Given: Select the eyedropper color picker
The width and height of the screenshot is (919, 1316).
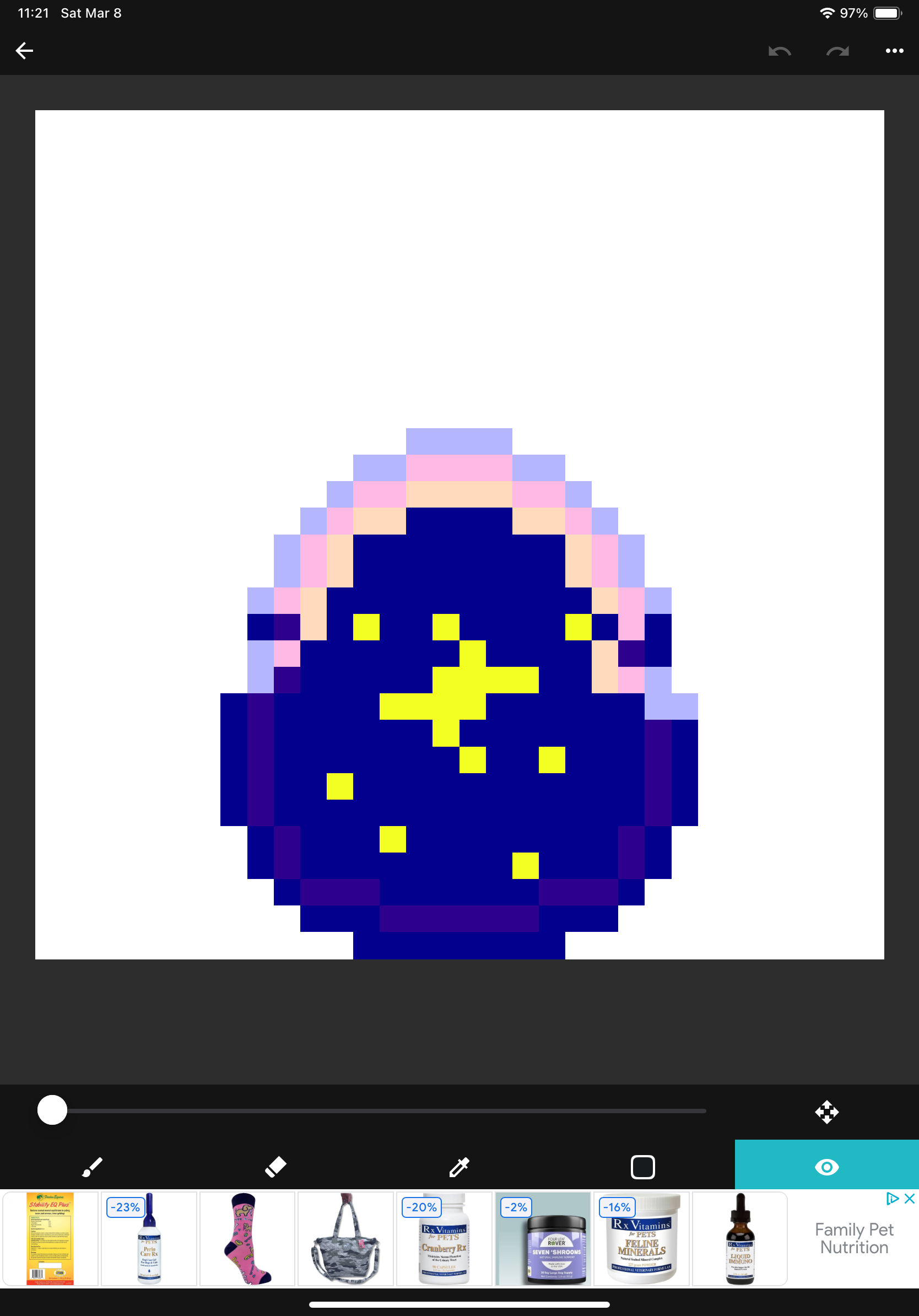Looking at the screenshot, I should [459, 1167].
